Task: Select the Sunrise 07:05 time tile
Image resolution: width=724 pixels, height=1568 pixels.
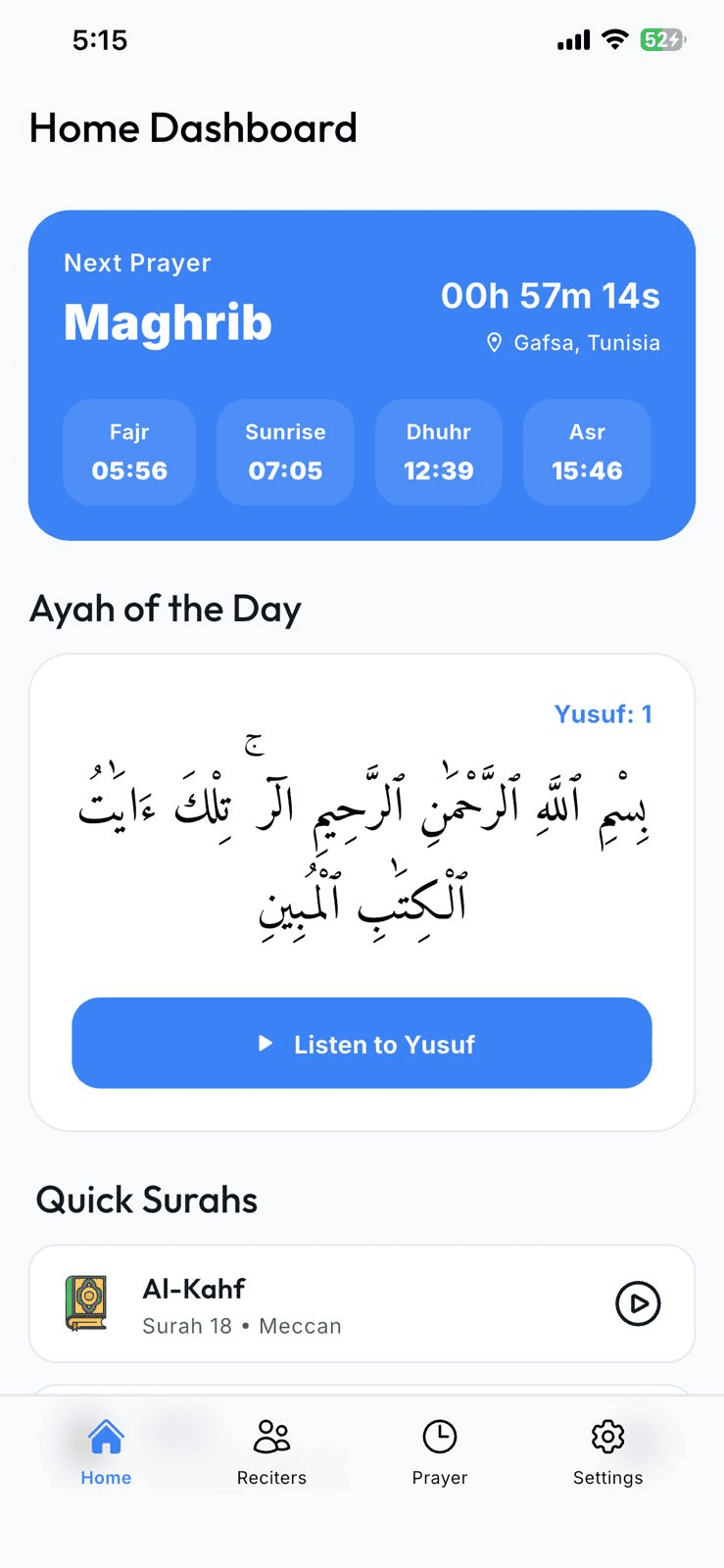Action: 285,452
